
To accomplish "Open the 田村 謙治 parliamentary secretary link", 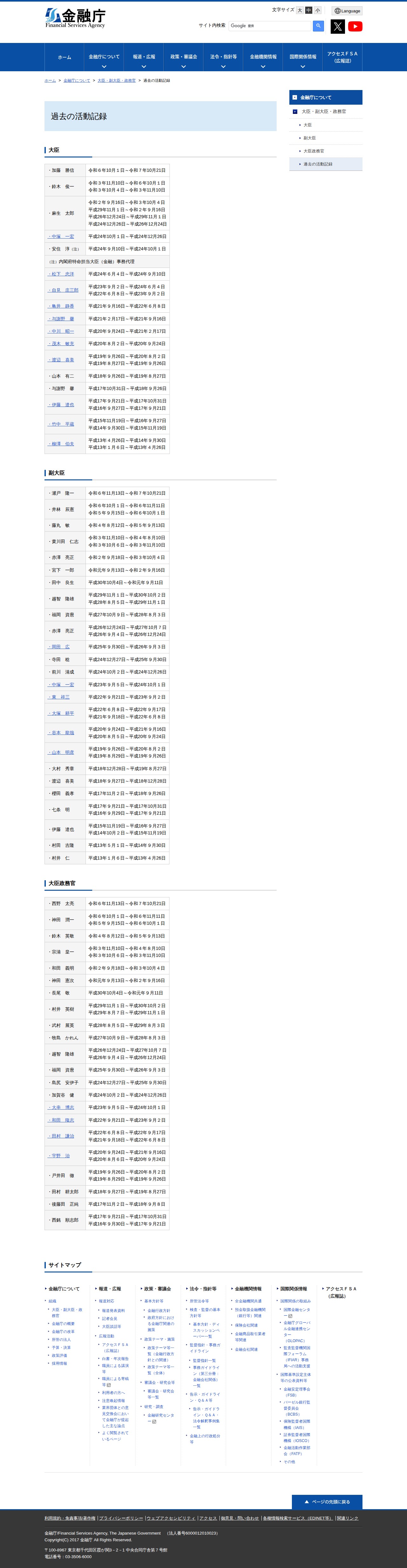I will pos(62,1136).
